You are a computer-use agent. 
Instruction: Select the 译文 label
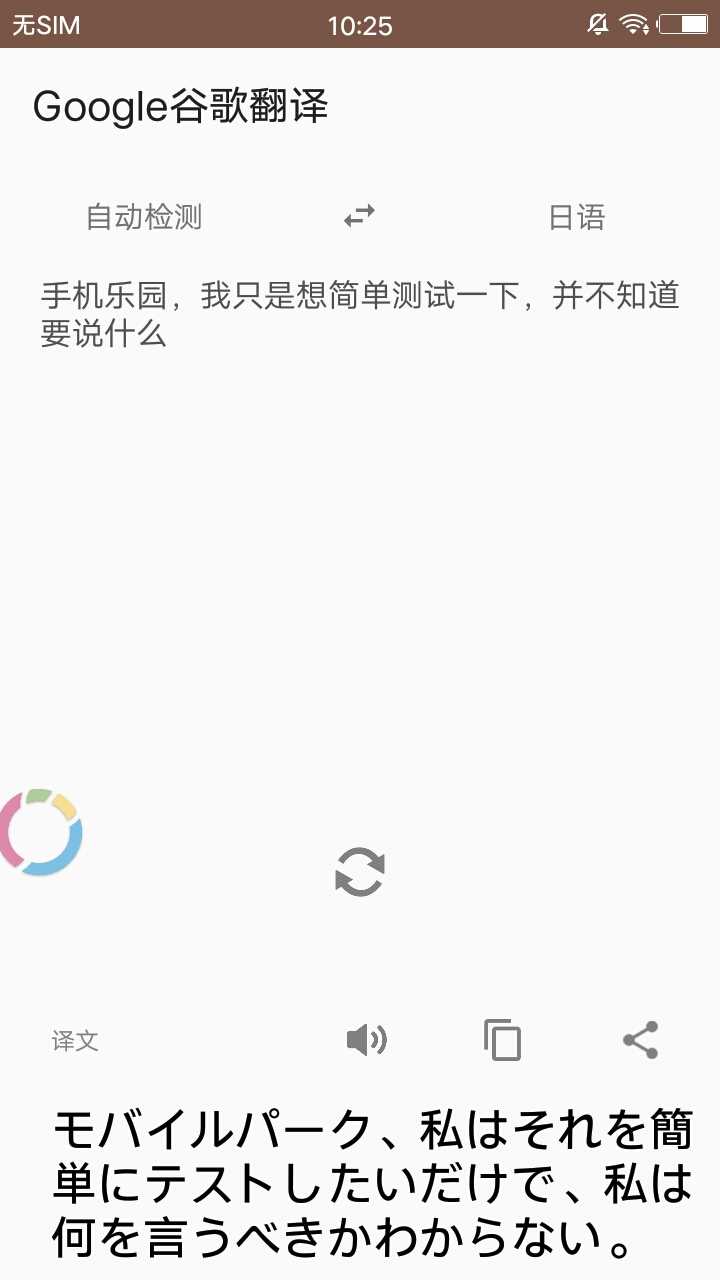coord(74,1041)
